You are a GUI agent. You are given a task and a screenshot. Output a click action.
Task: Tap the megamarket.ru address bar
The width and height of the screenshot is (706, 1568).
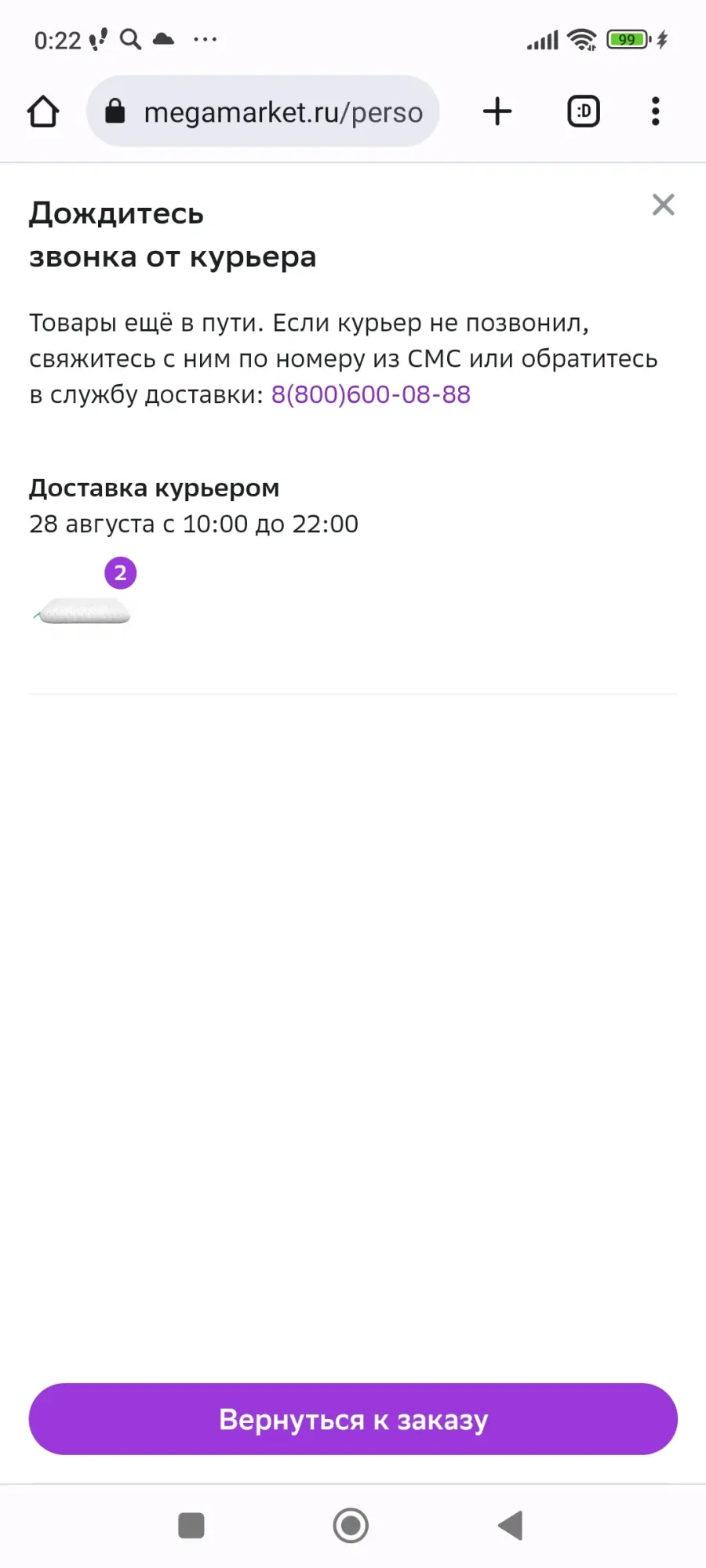tap(263, 111)
